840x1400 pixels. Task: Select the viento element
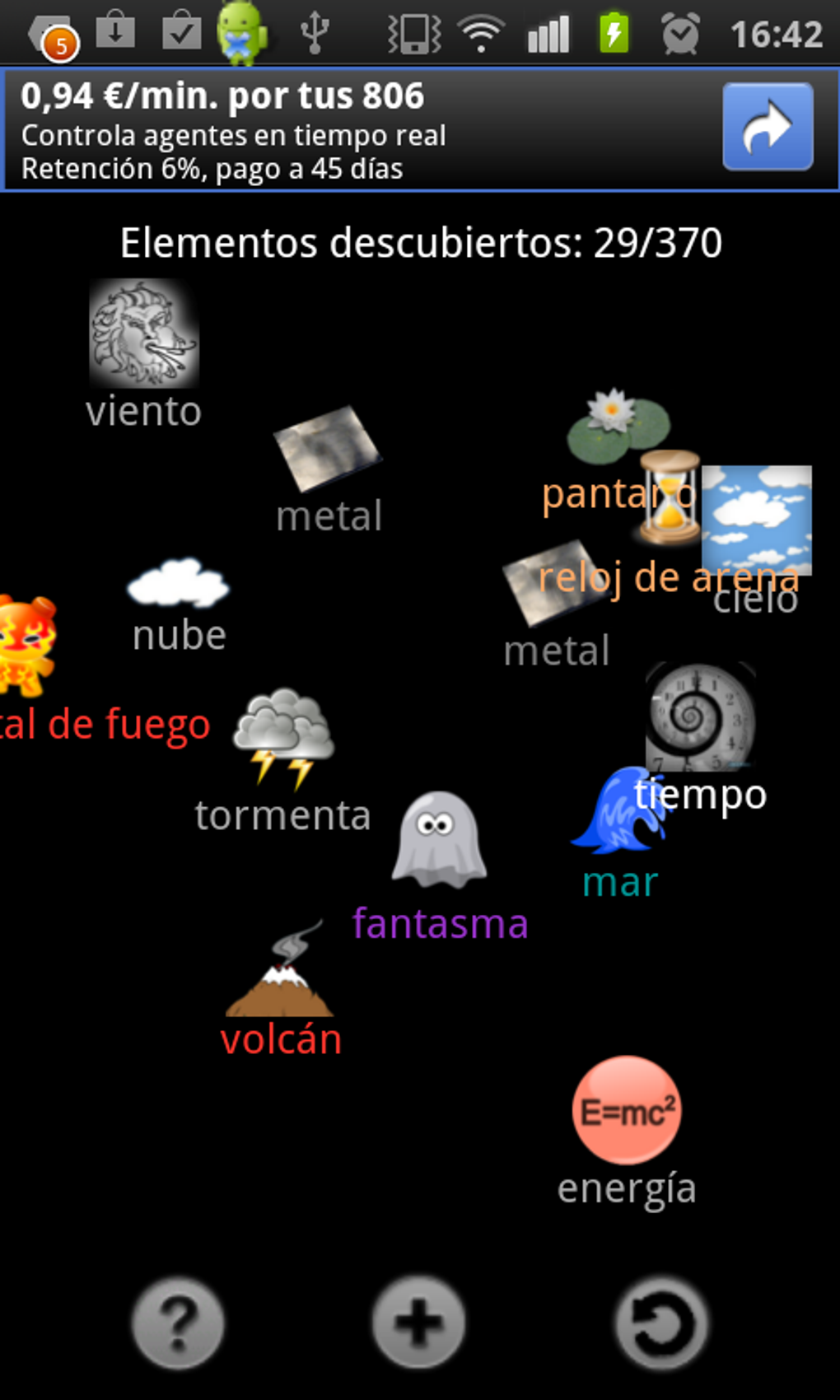tap(144, 334)
